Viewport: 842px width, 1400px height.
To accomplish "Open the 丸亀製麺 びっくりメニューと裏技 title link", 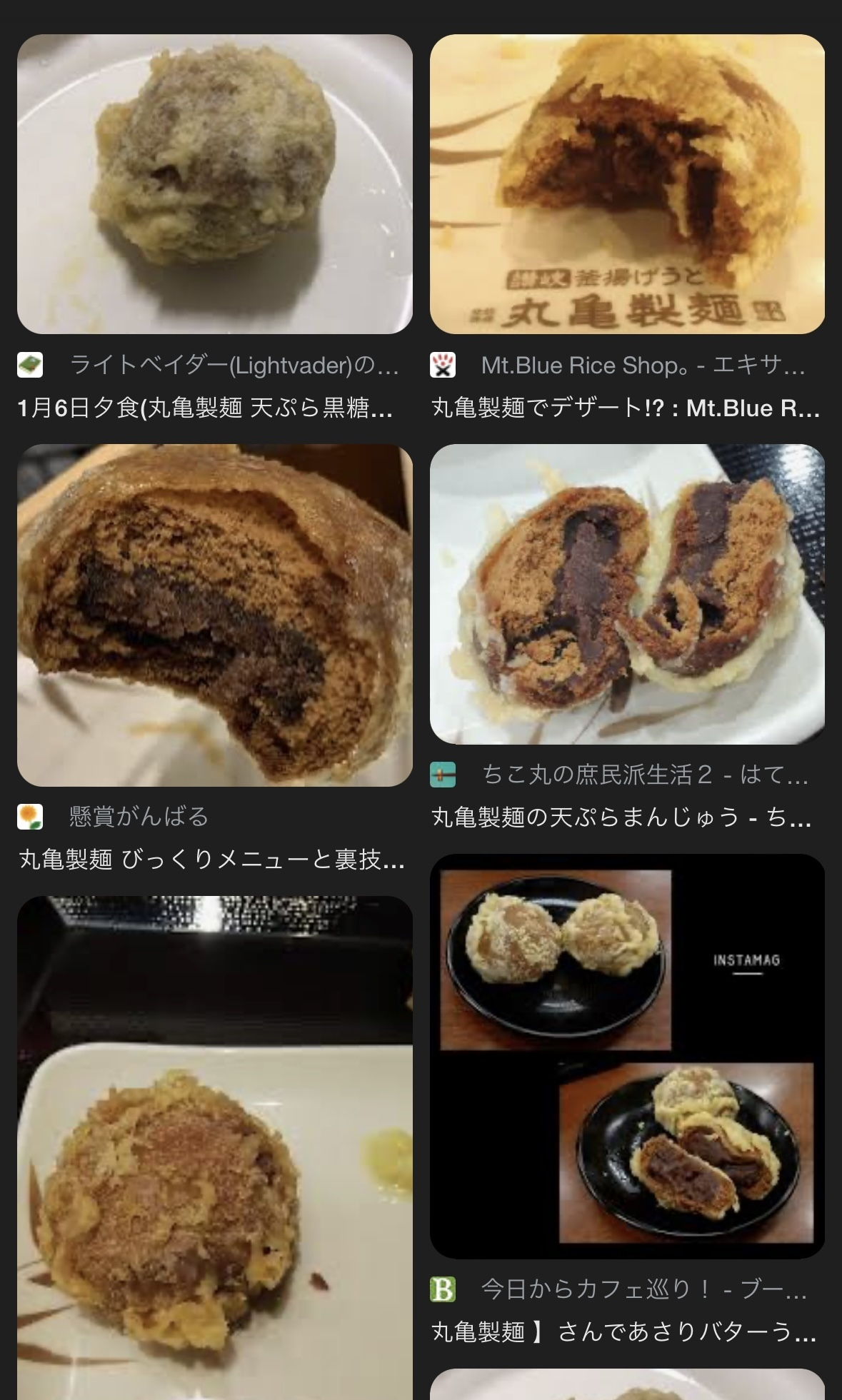I will point(212,860).
